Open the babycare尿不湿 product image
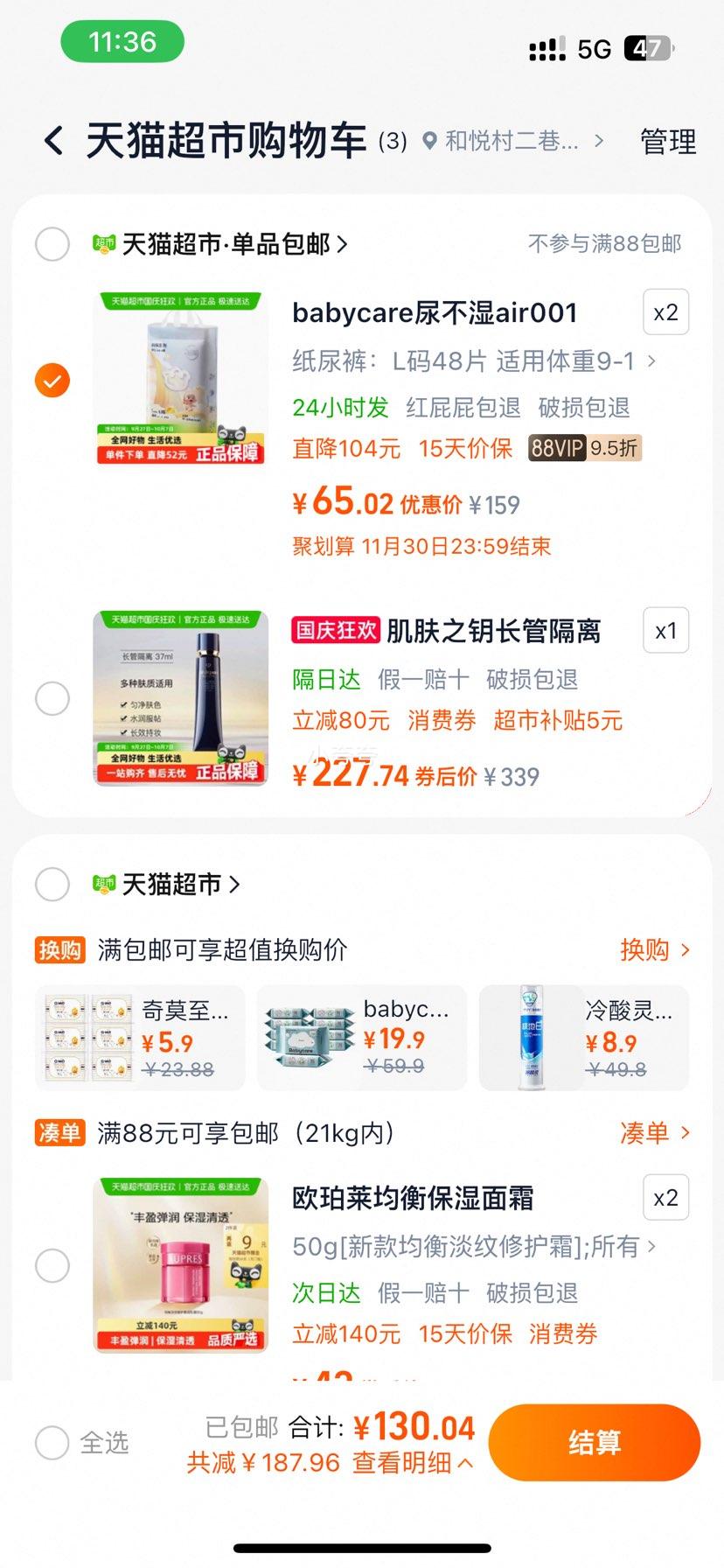This screenshot has width=724, height=1568. point(181,378)
